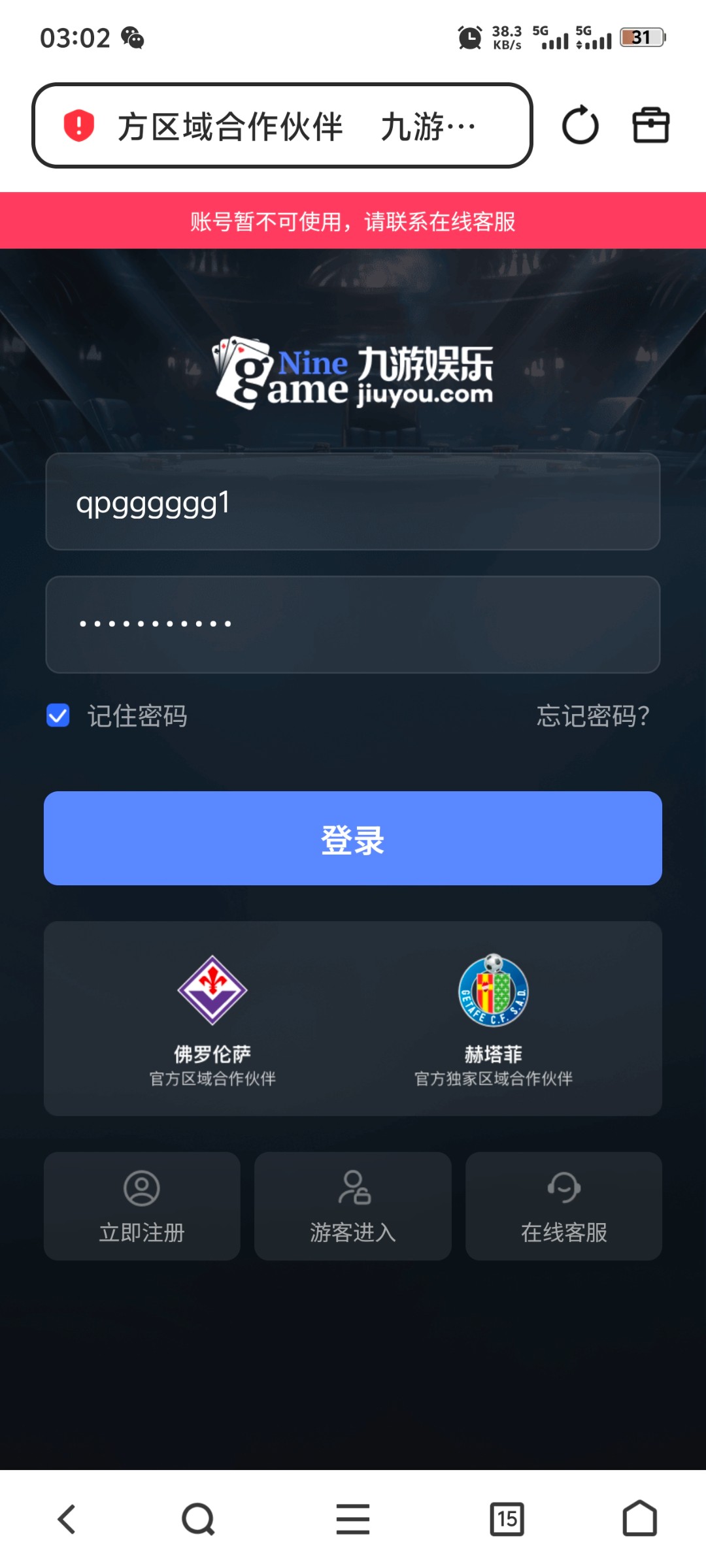Open the 忘记密码? link

coord(592,715)
